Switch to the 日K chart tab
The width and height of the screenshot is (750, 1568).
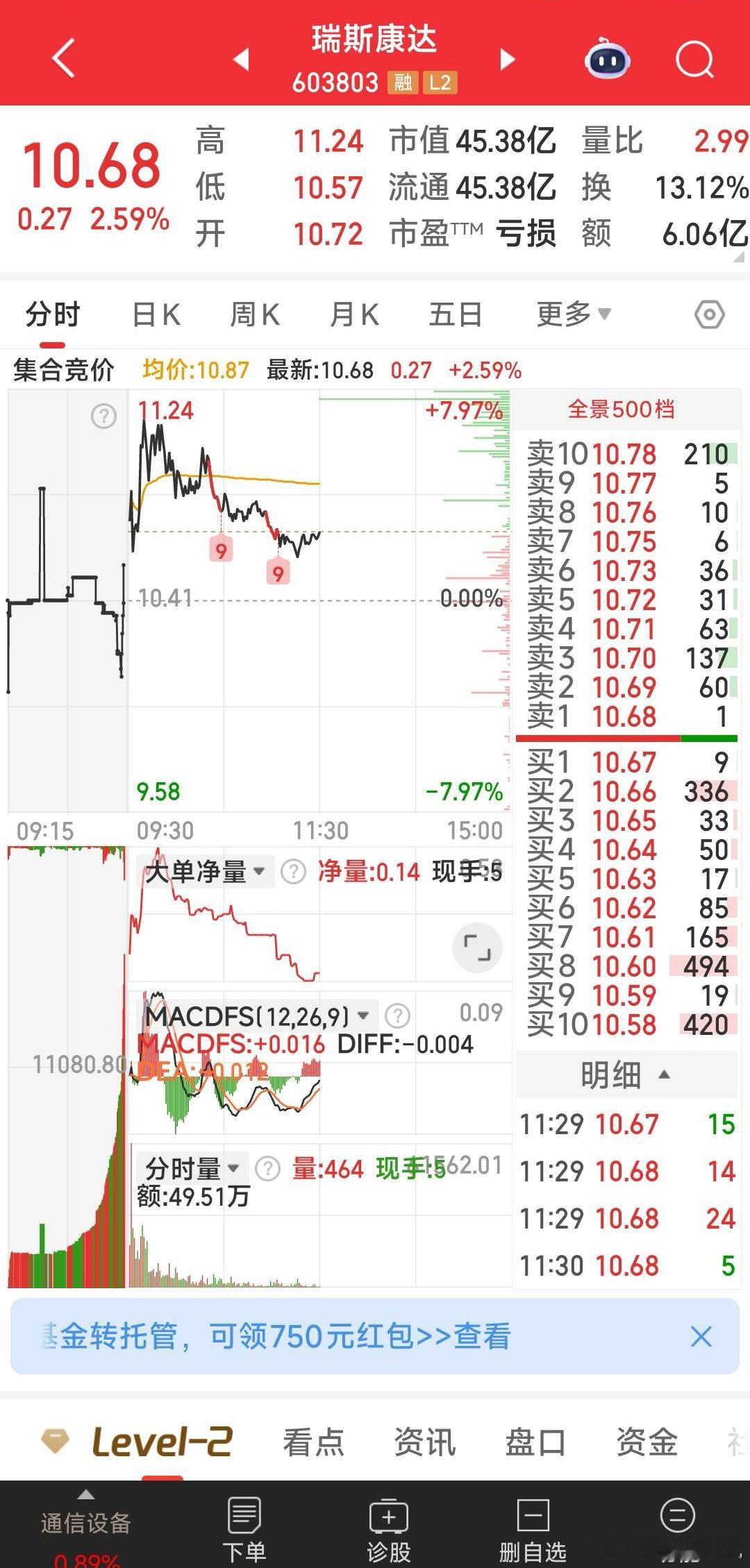[x=156, y=314]
